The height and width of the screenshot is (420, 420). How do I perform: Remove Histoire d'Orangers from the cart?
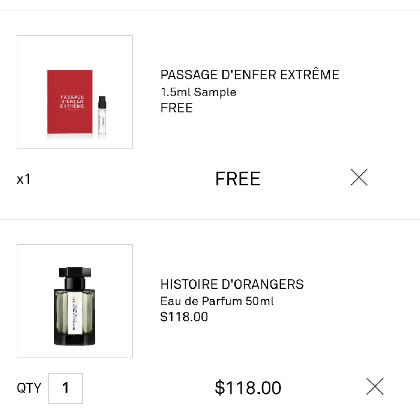tap(375, 386)
